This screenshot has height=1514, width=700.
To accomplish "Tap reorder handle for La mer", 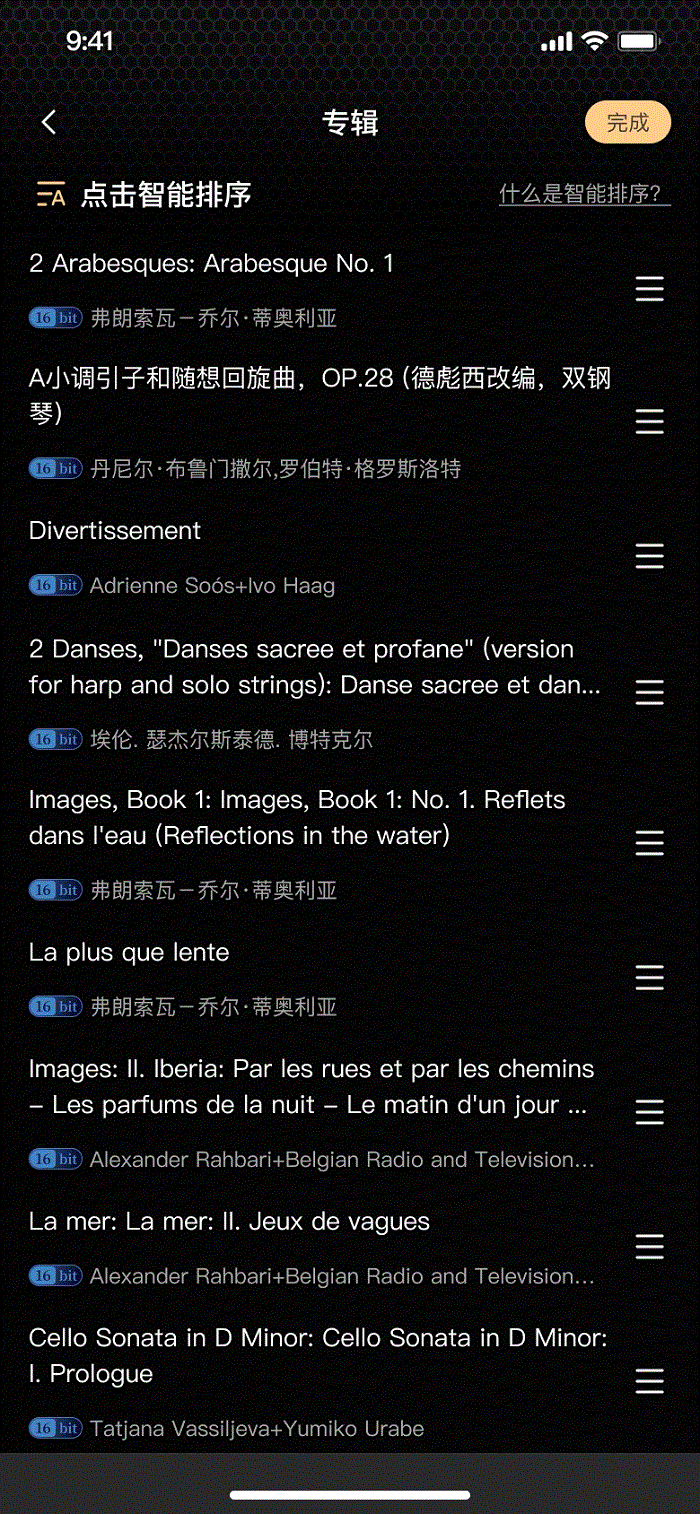I will 650,1246.
